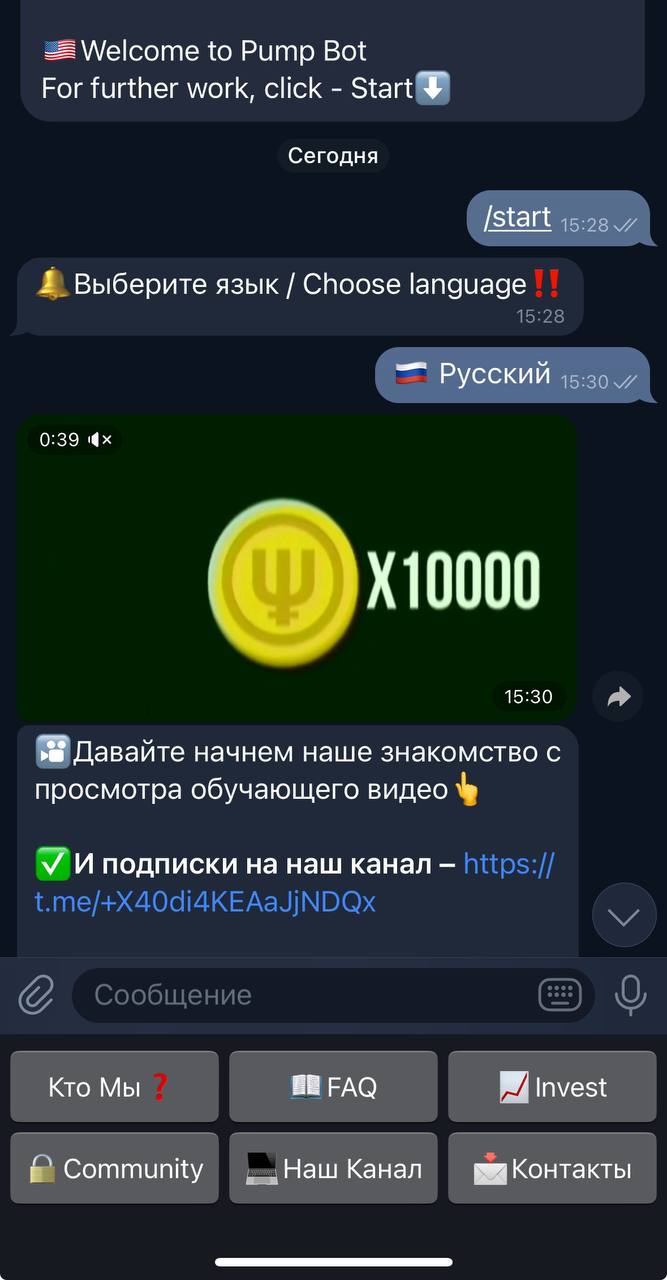Open the FAQ bot button

(x=333, y=1087)
